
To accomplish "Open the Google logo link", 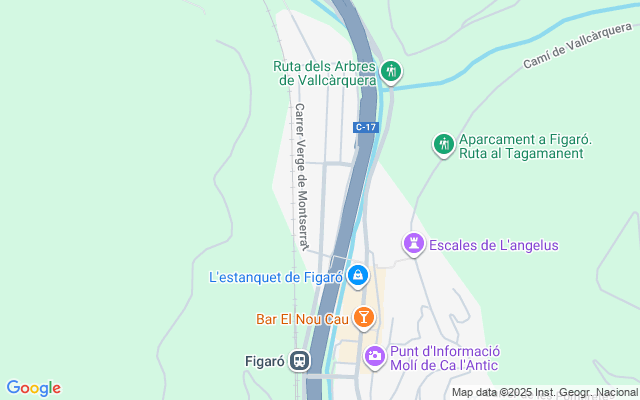I will point(33,388).
